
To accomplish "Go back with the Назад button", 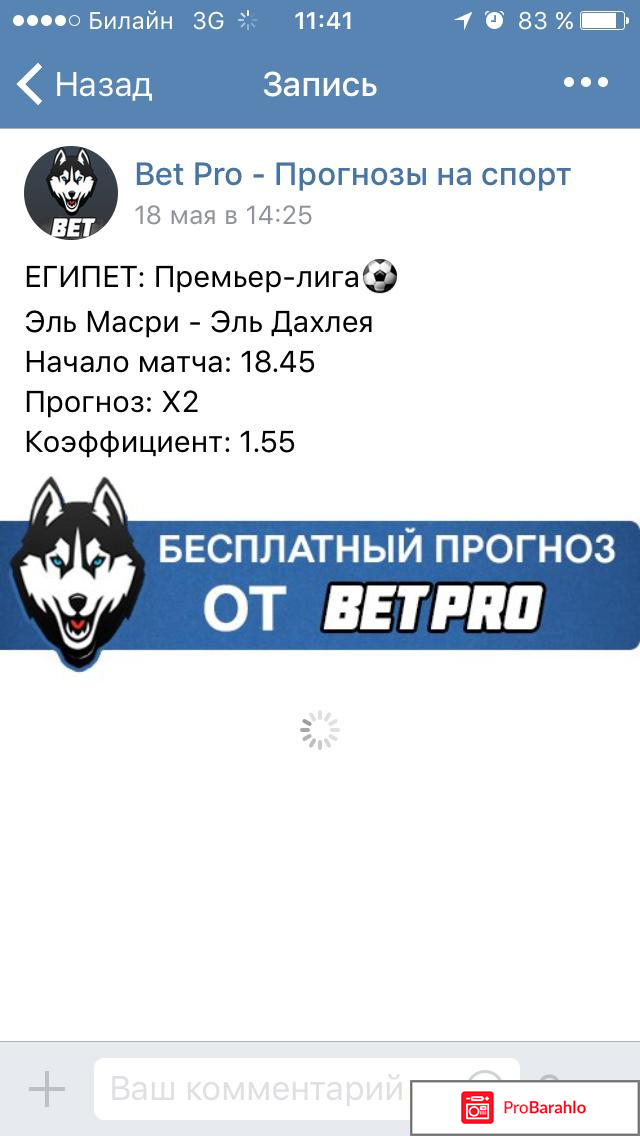I will (x=84, y=85).
